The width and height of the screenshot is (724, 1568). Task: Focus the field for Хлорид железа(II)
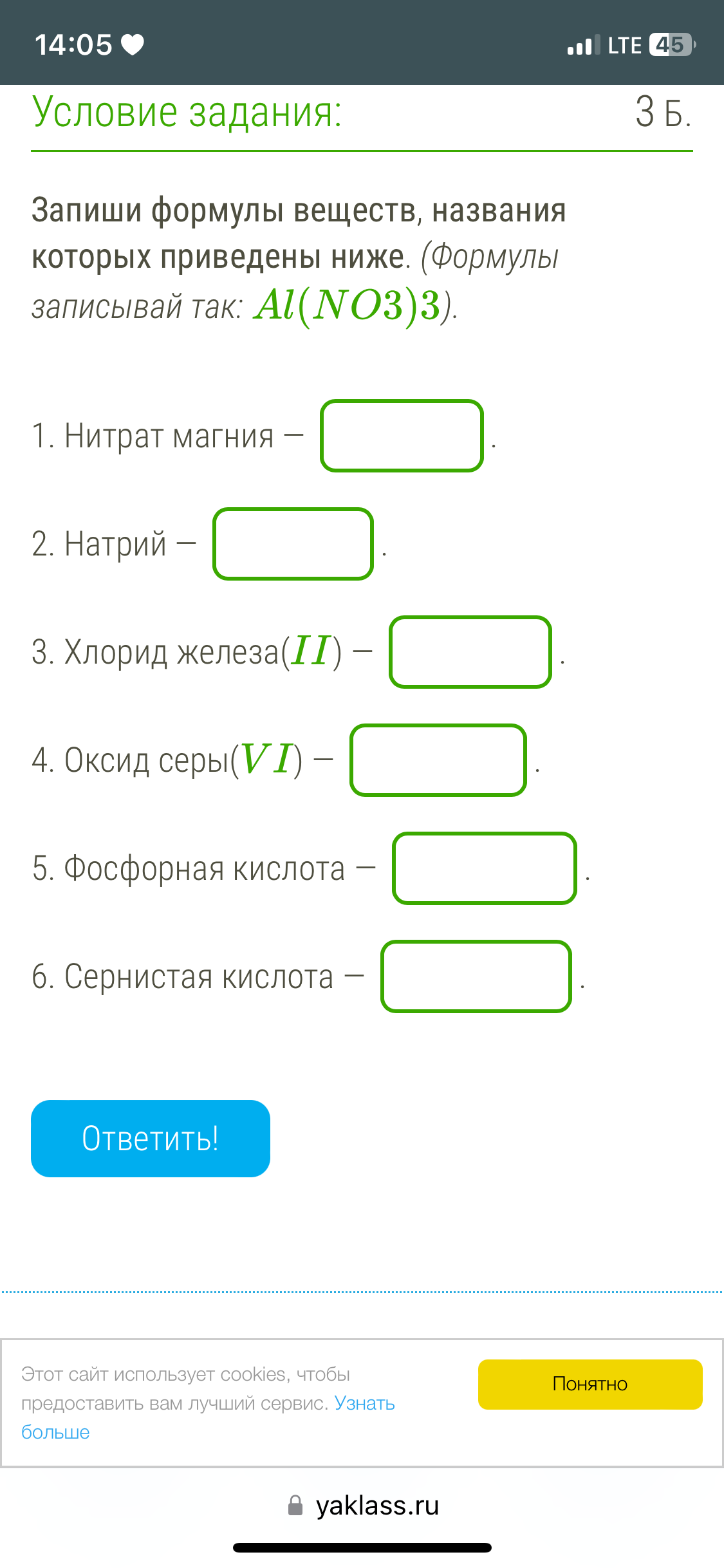[x=470, y=652]
